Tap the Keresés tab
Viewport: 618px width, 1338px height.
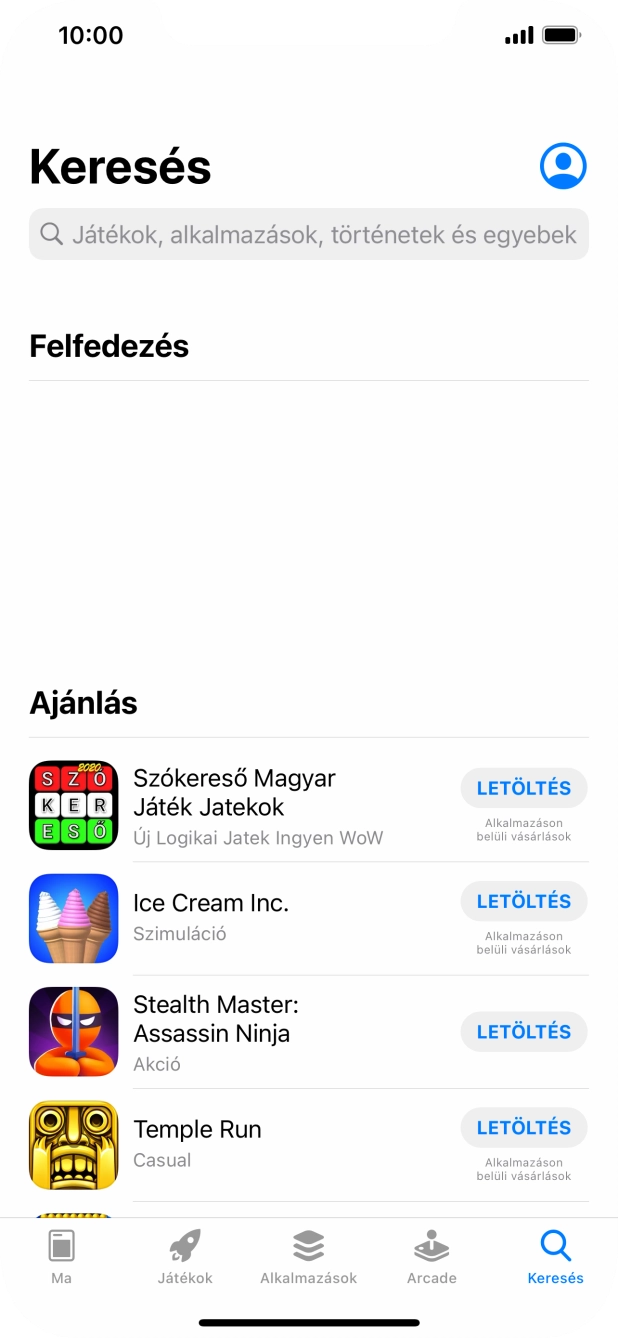pyautogui.click(x=555, y=1257)
